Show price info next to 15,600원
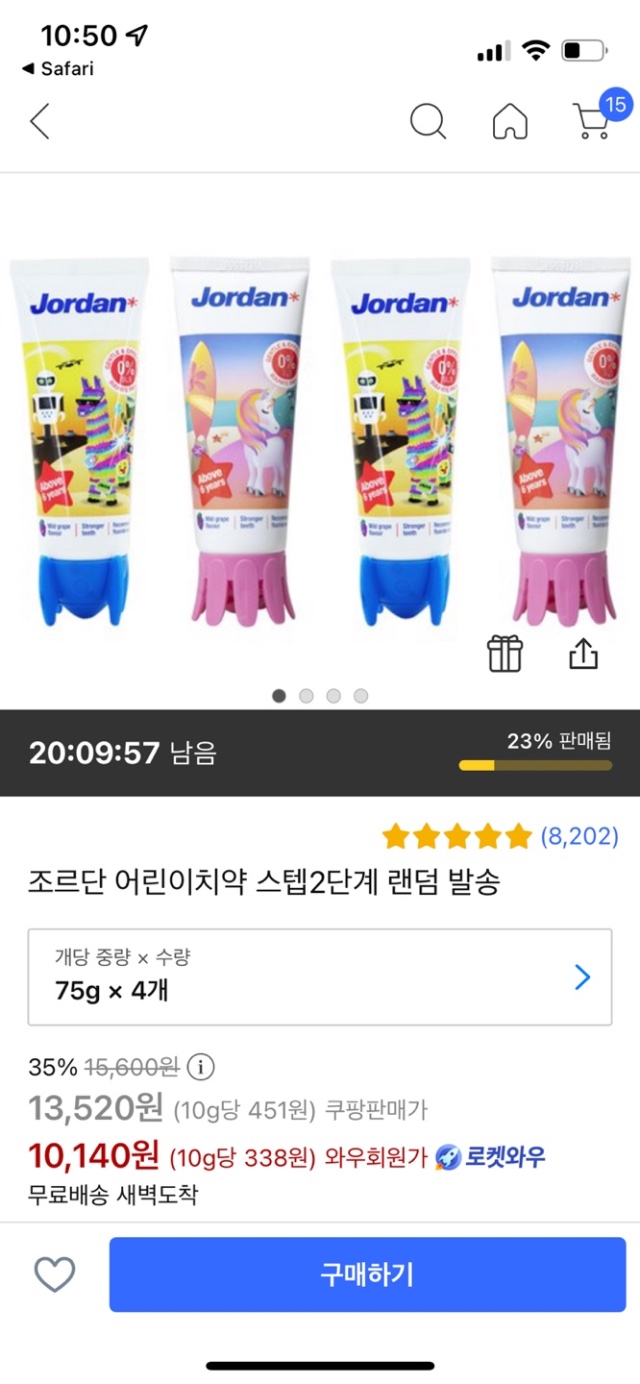 click(200, 1067)
